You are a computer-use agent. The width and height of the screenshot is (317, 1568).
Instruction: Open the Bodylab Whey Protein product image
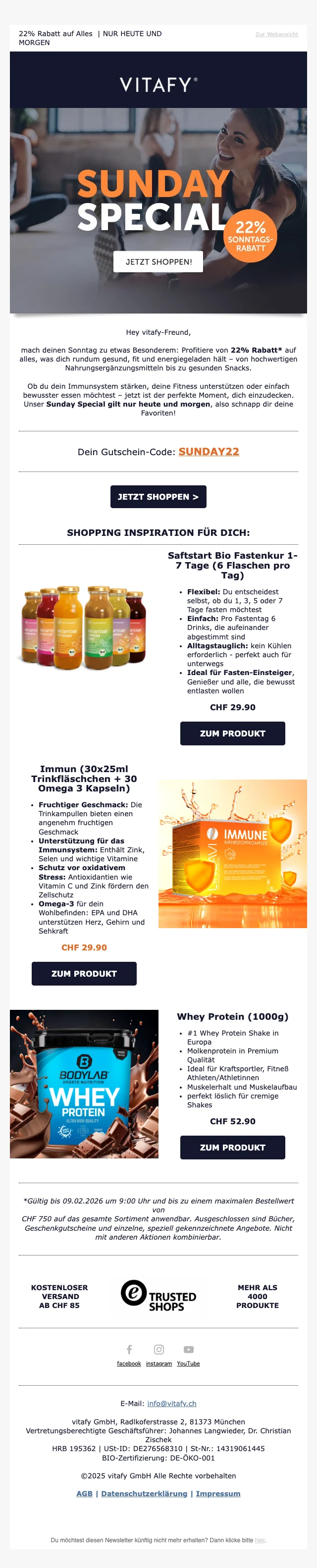tap(84, 1084)
